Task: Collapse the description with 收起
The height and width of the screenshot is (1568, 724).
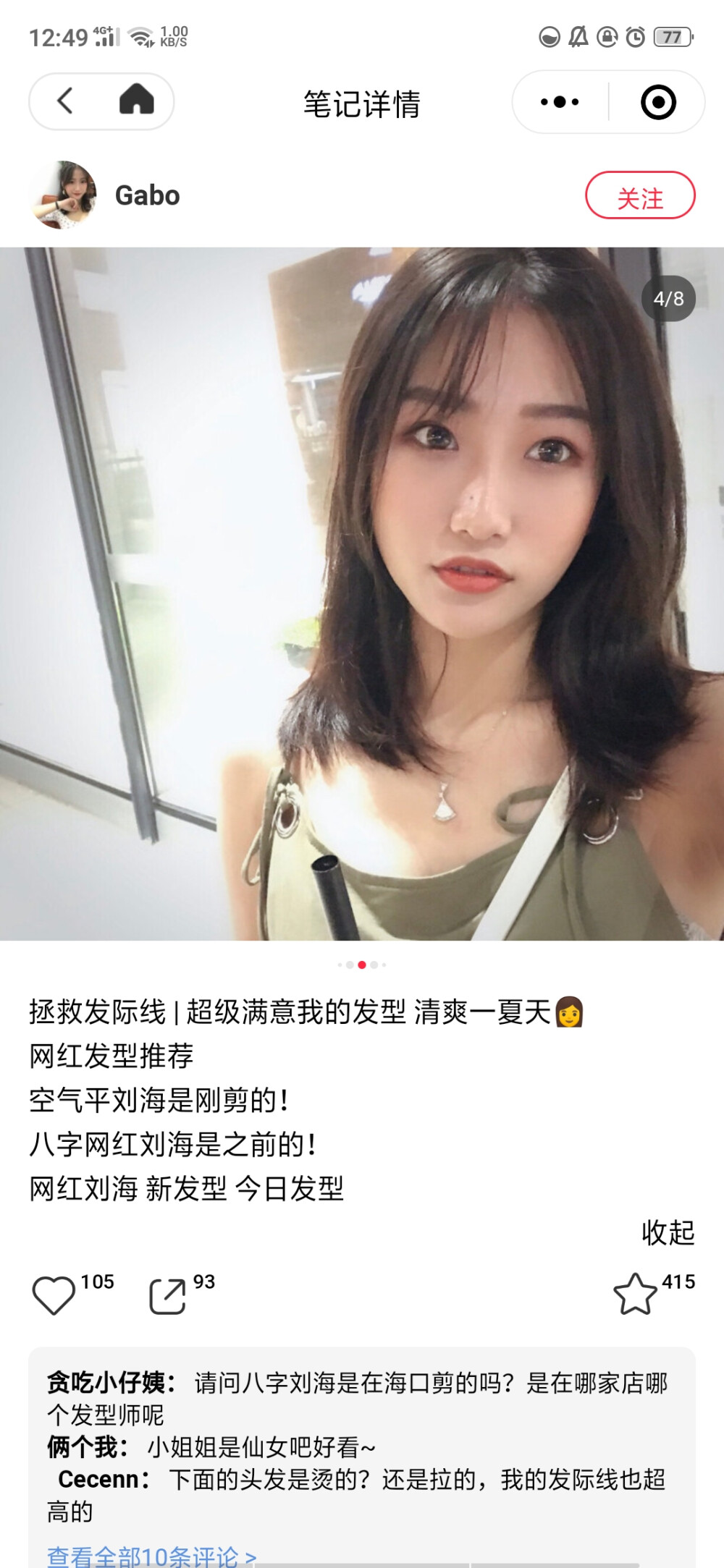Action: 668,1232
